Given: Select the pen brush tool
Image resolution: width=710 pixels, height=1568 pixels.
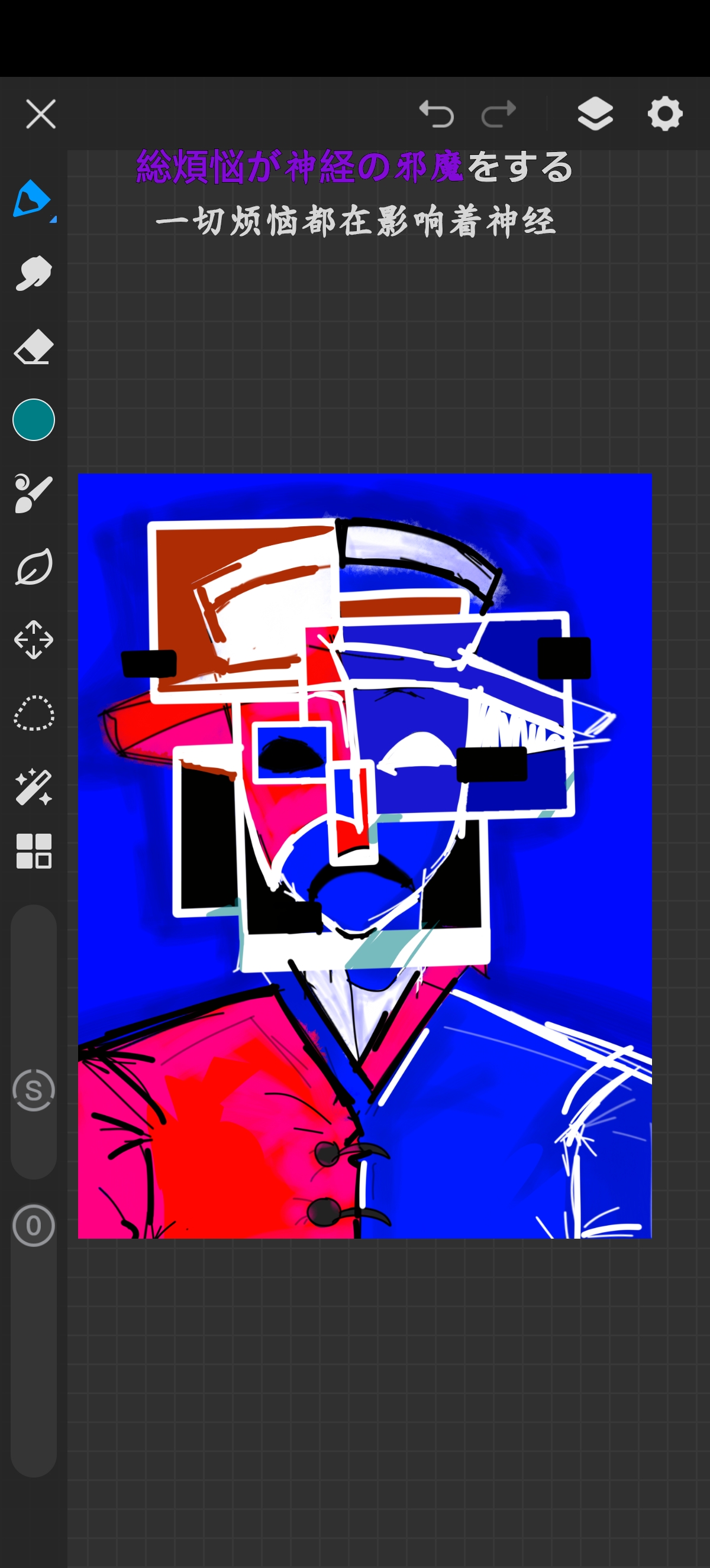Looking at the screenshot, I should [x=33, y=200].
